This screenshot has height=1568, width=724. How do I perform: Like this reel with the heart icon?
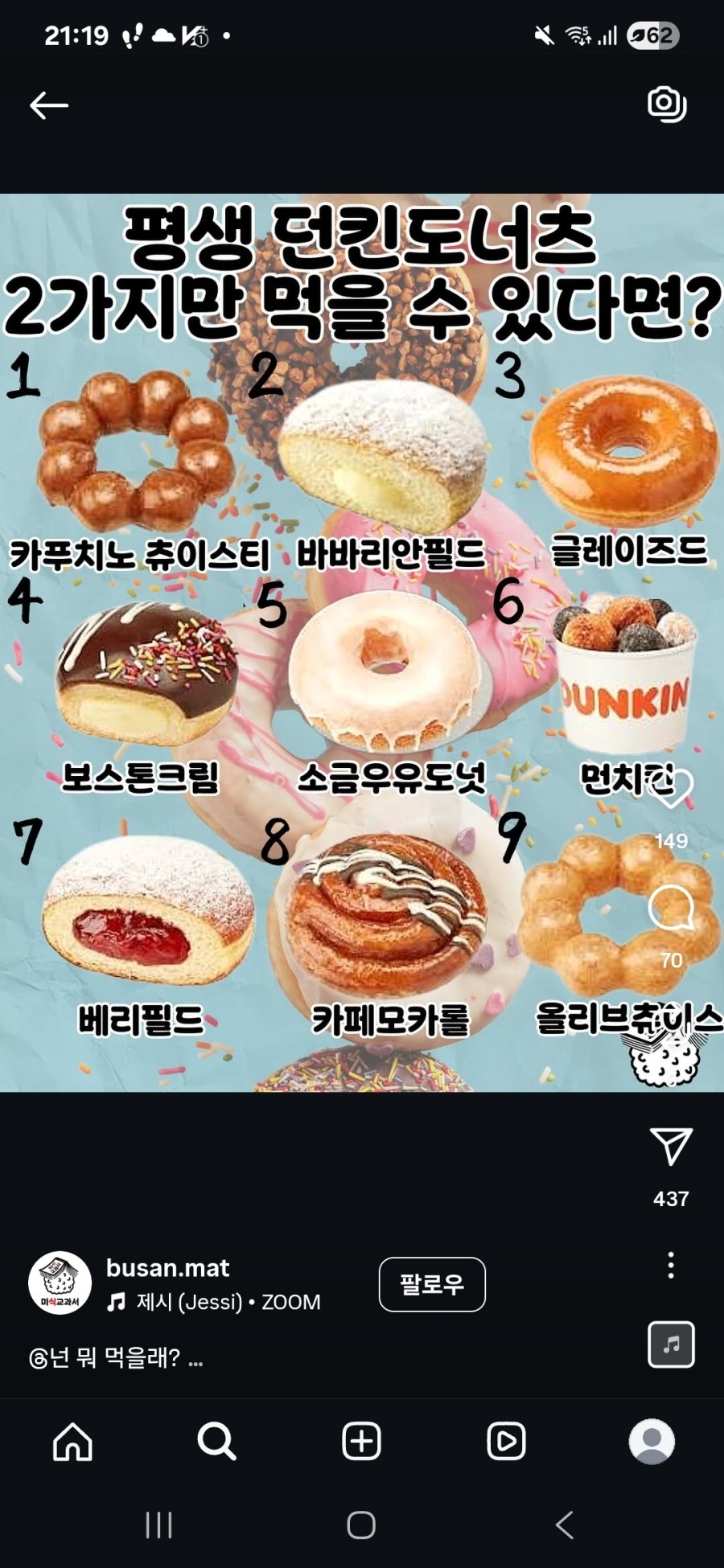coord(671,787)
